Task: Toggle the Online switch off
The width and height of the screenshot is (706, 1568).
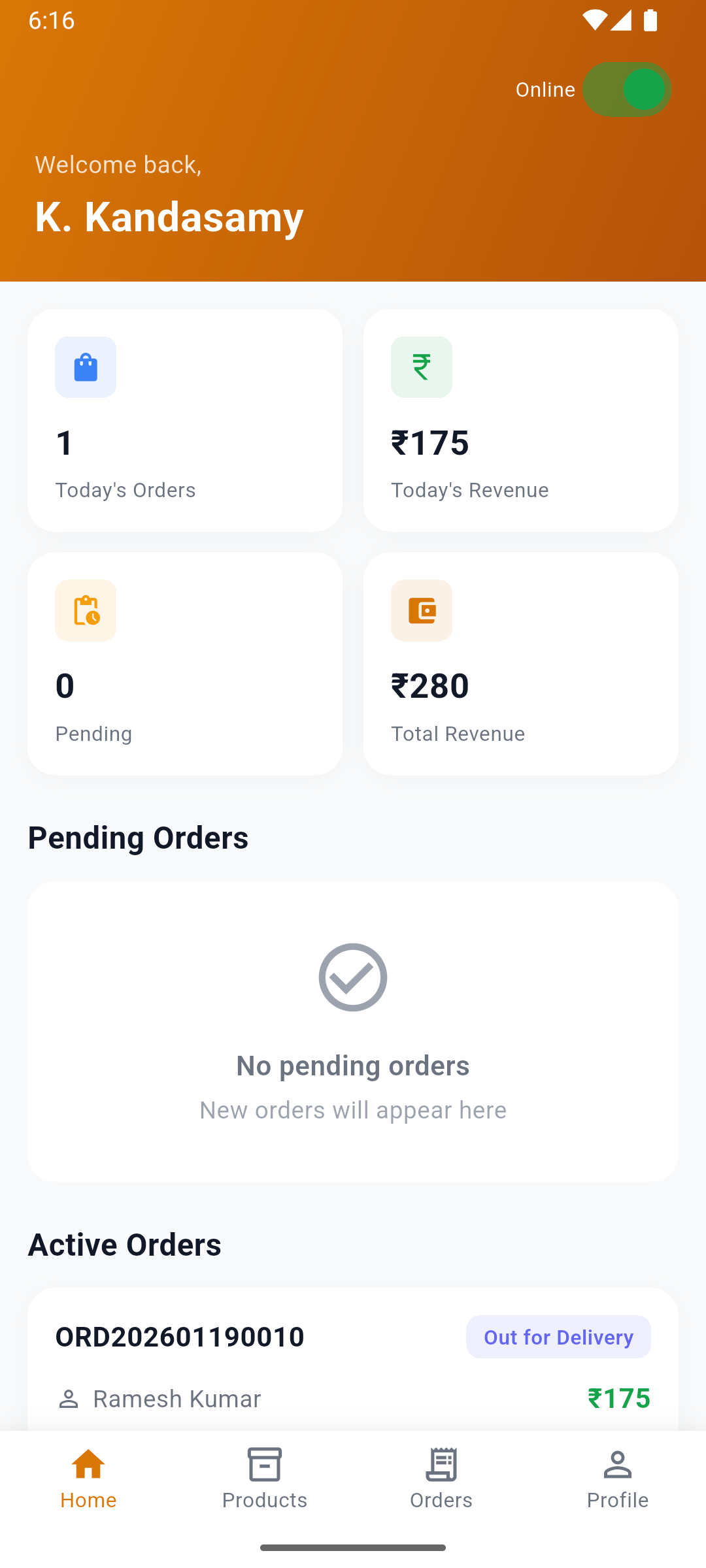Action: [626, 89]
